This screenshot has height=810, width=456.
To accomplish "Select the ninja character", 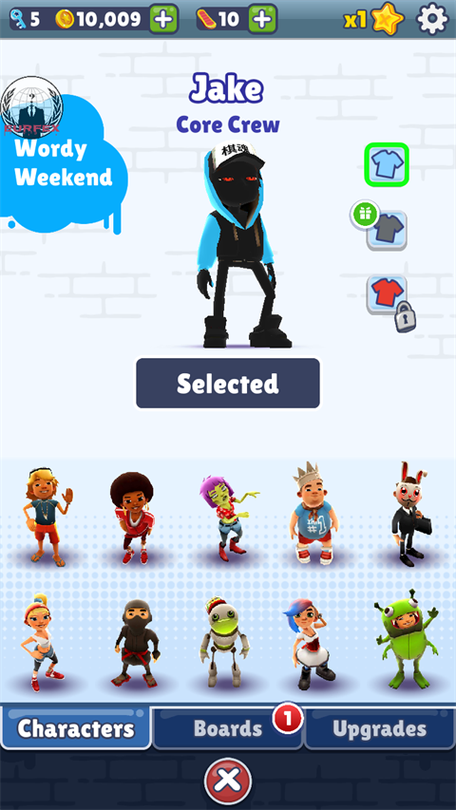I will tap(133, 643).
